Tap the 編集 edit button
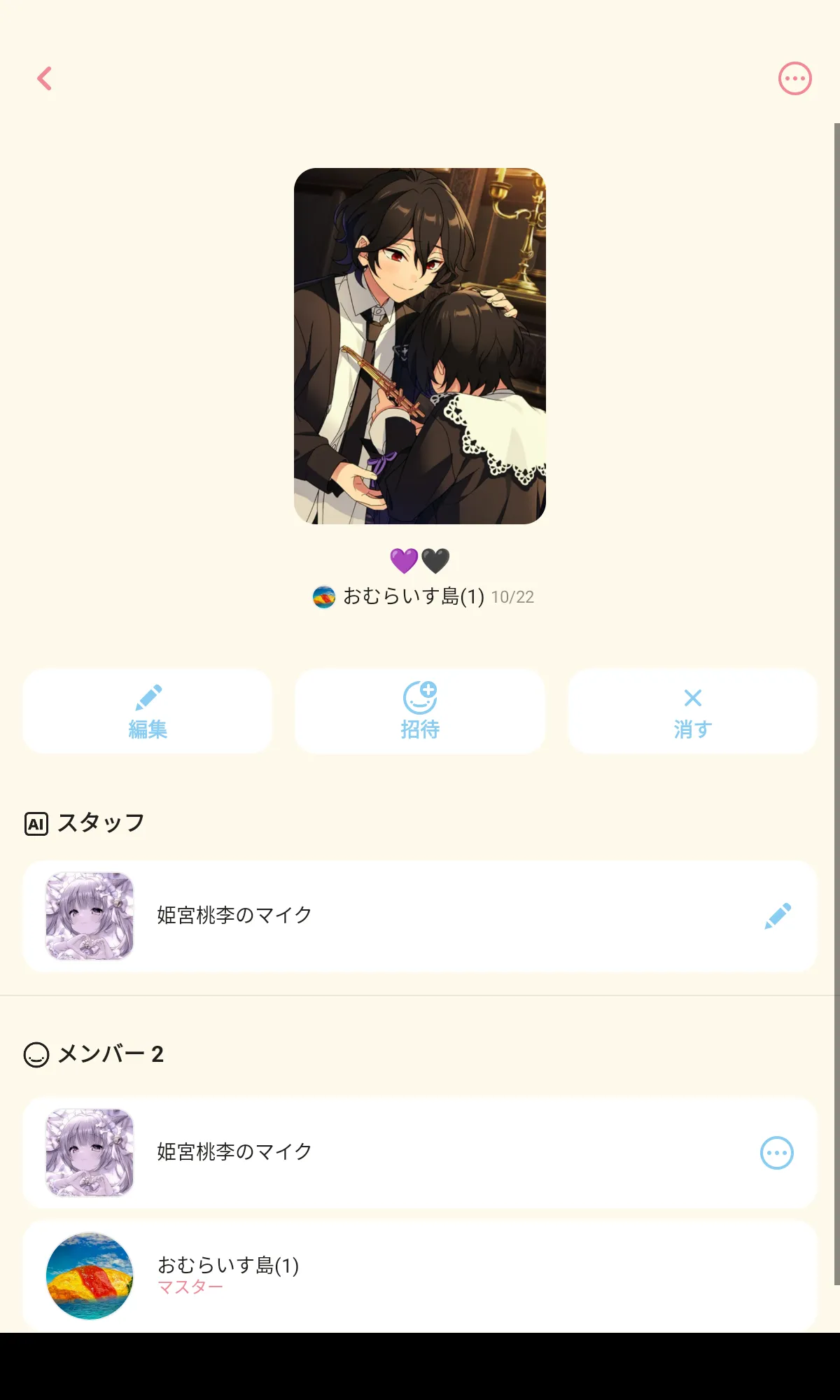840x1400 pixels. pos(148,711)
